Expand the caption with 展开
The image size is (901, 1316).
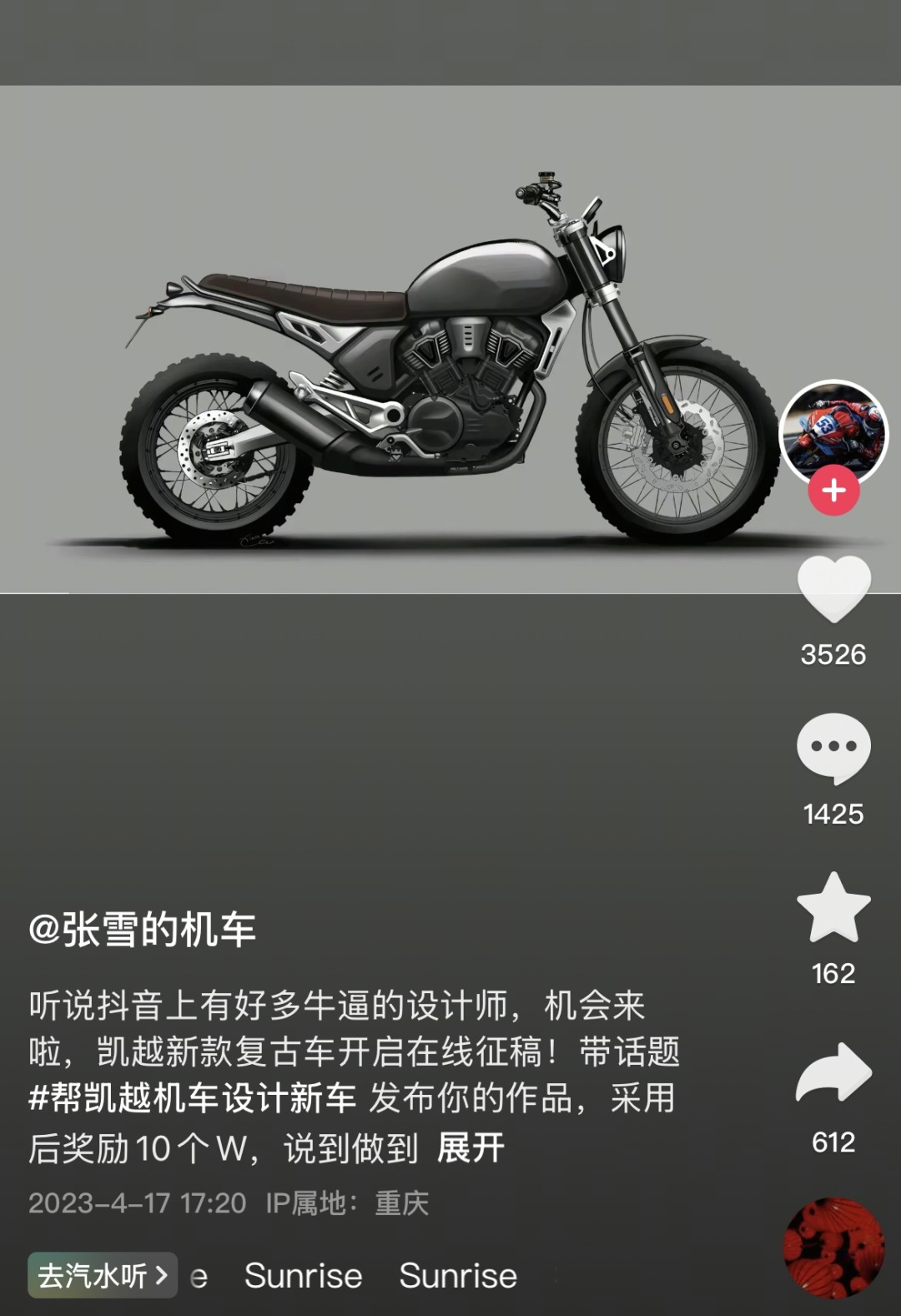click(471, 1148)
